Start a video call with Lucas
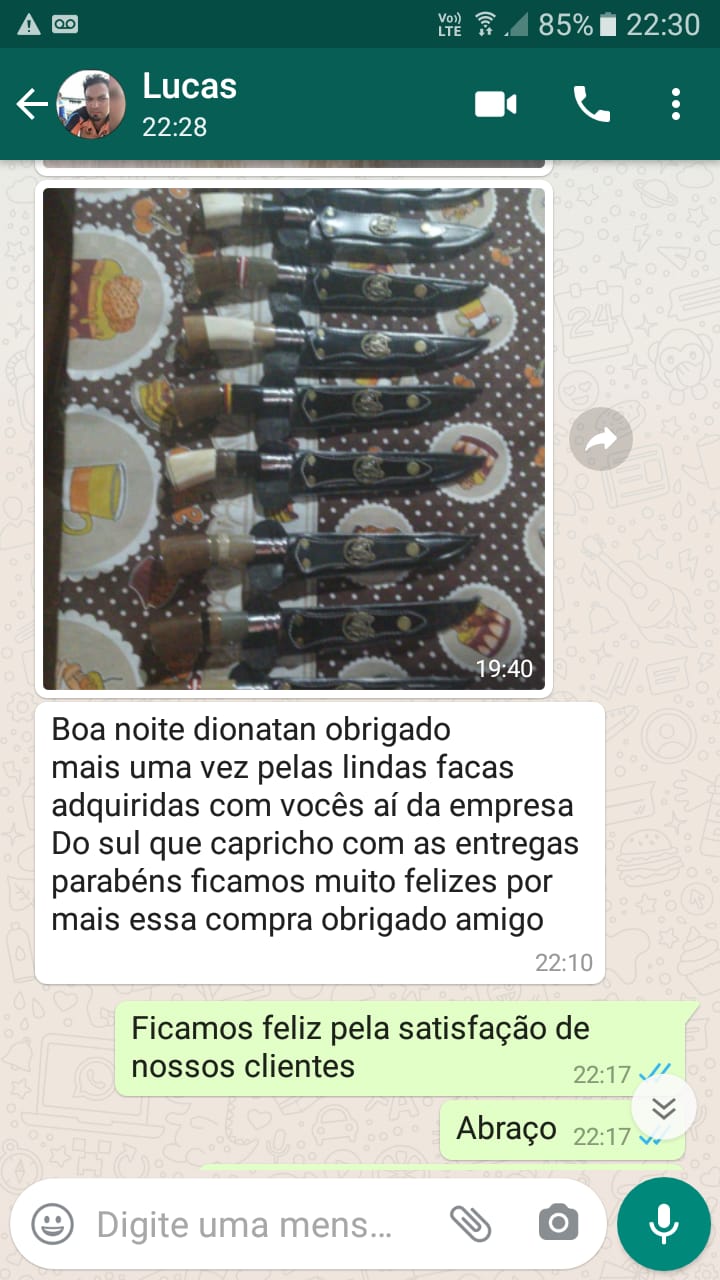Image resolution: width=720 pixels, height=1280 pixels. pyautogui.click(x=496, y=104)
